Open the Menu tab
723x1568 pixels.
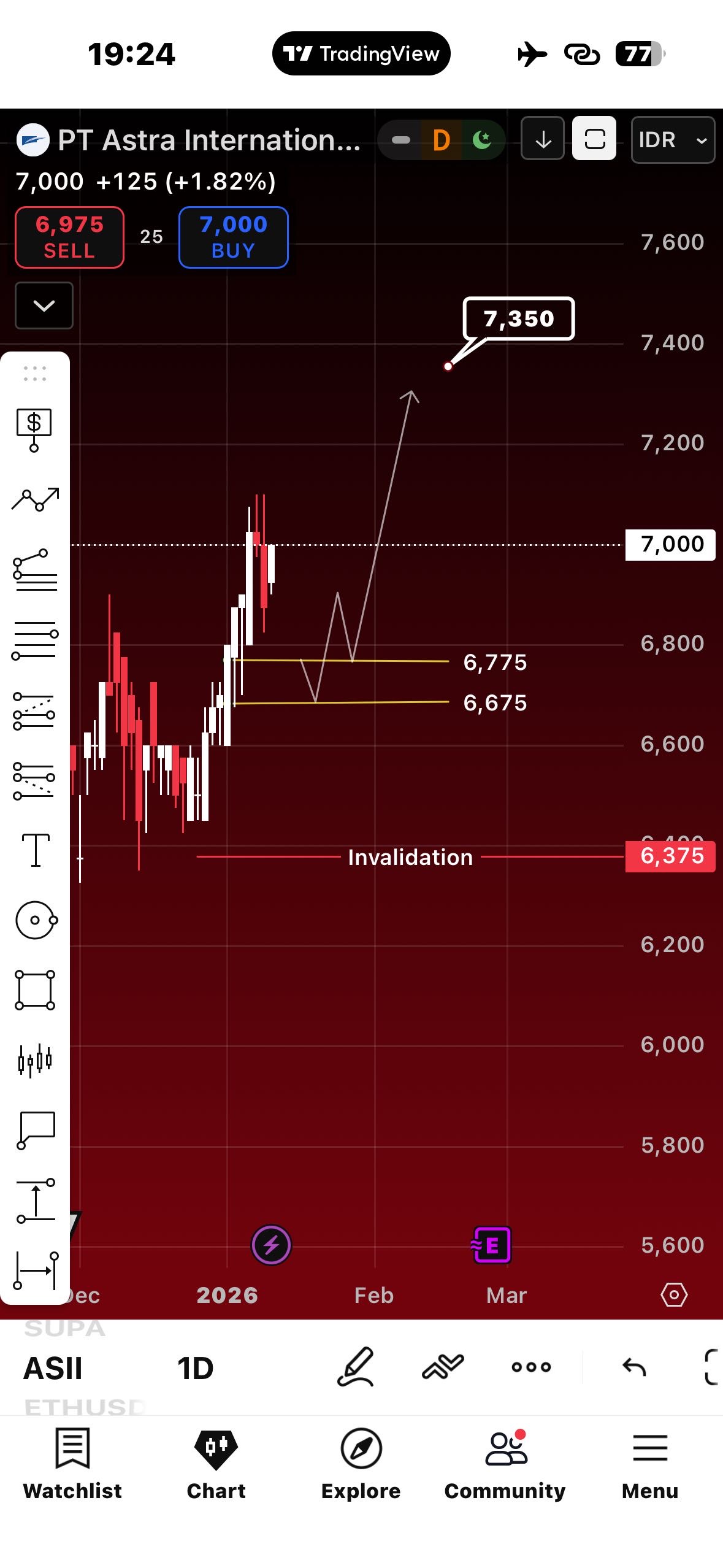(x=649, y=1464)
